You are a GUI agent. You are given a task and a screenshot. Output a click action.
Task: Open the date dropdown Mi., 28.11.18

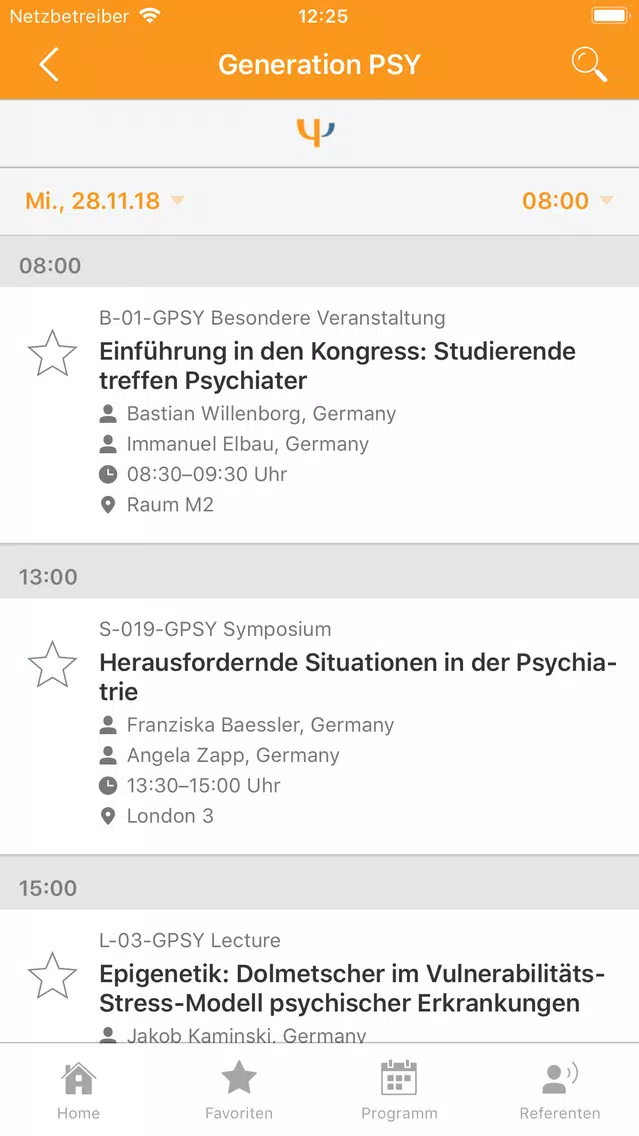coord(104,201)
